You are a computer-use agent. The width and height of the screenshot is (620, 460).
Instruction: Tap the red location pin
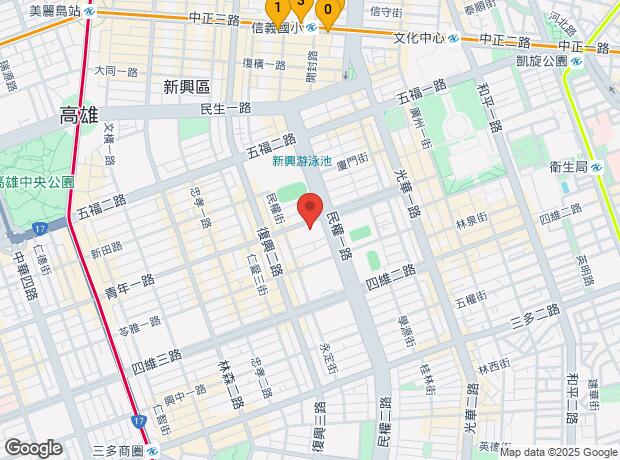pyautogui.click(x=310, y=211)
